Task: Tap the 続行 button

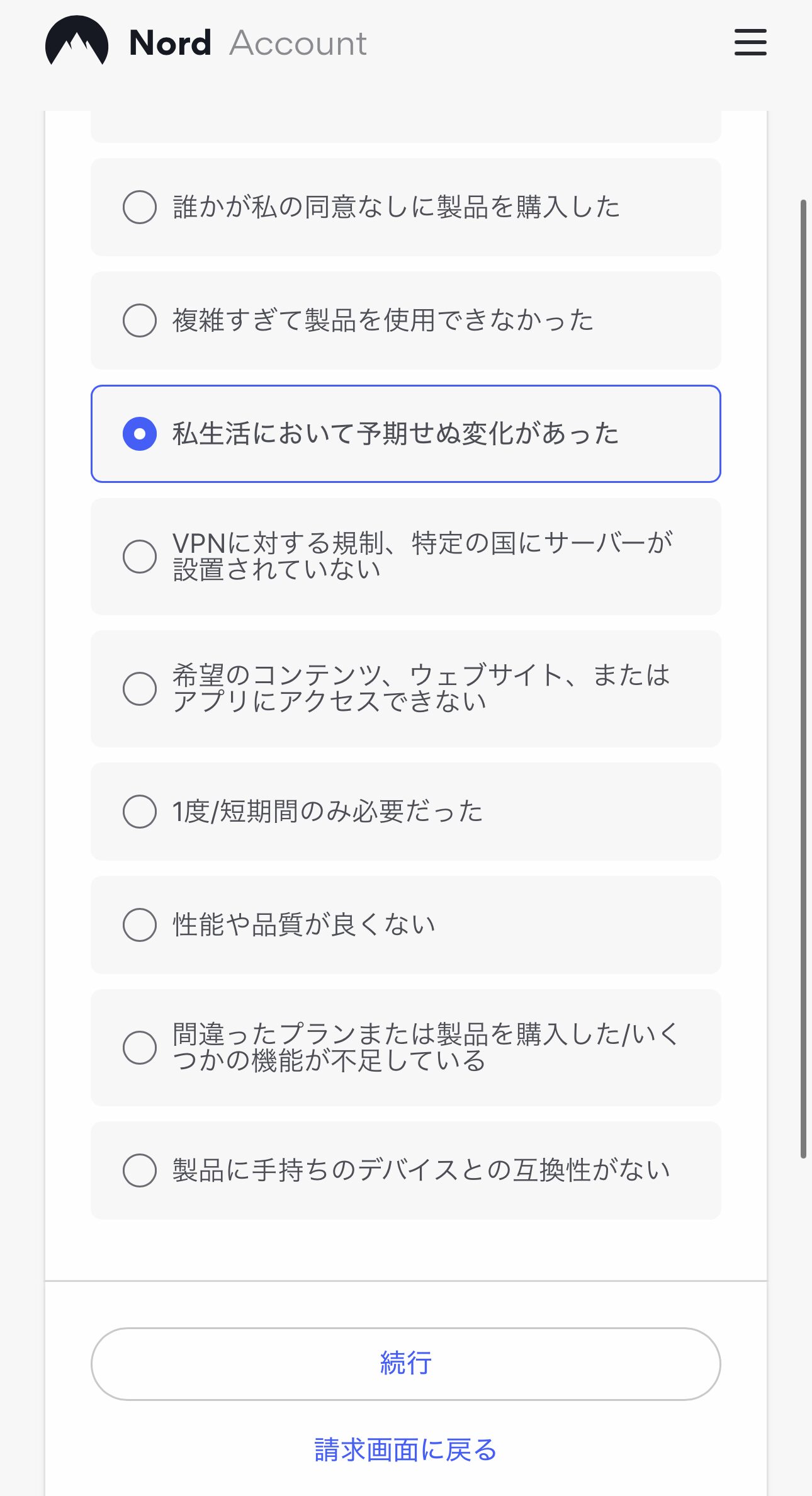Action: point(405,1364)
